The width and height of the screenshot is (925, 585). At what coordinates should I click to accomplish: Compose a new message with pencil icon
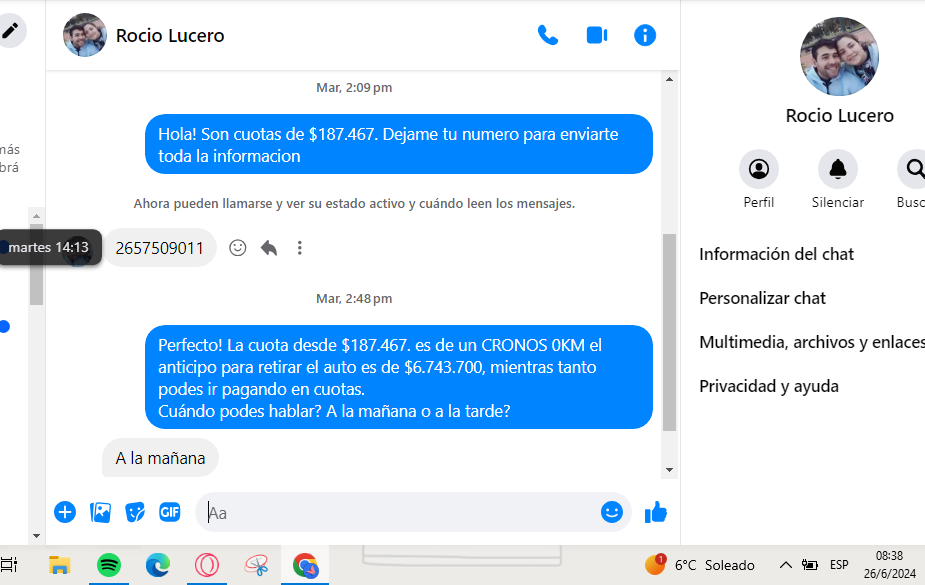tap(10, 30)
